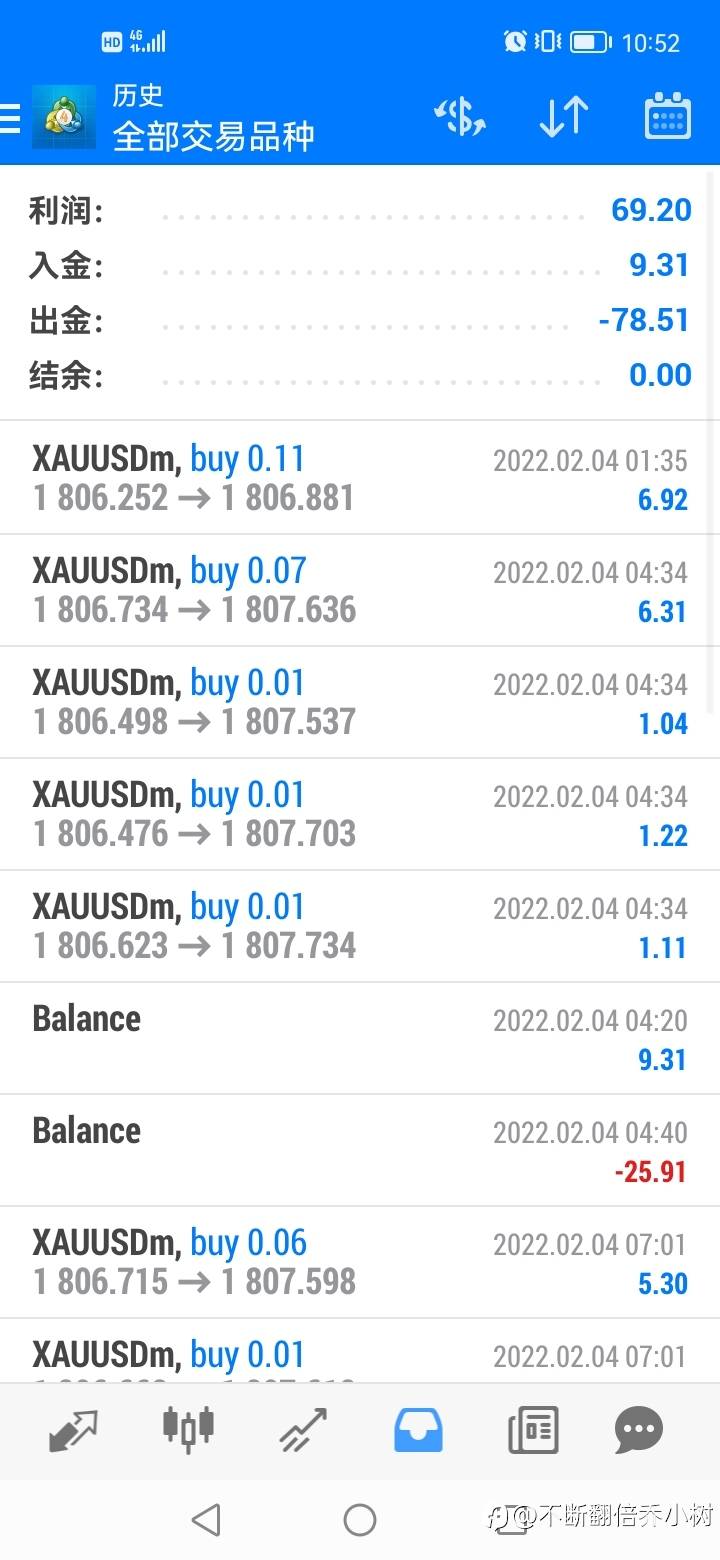View the trade with 1.11 profit
720x1560 pixels.
coord(360,926)
